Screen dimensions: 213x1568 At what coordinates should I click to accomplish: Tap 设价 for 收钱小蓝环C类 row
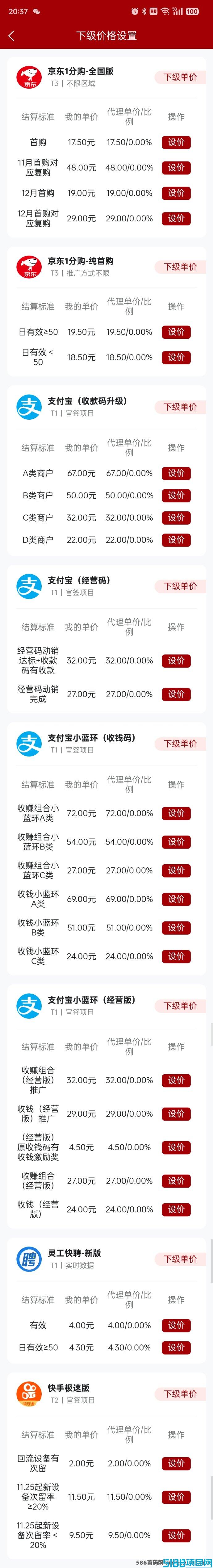coord(176,956)
